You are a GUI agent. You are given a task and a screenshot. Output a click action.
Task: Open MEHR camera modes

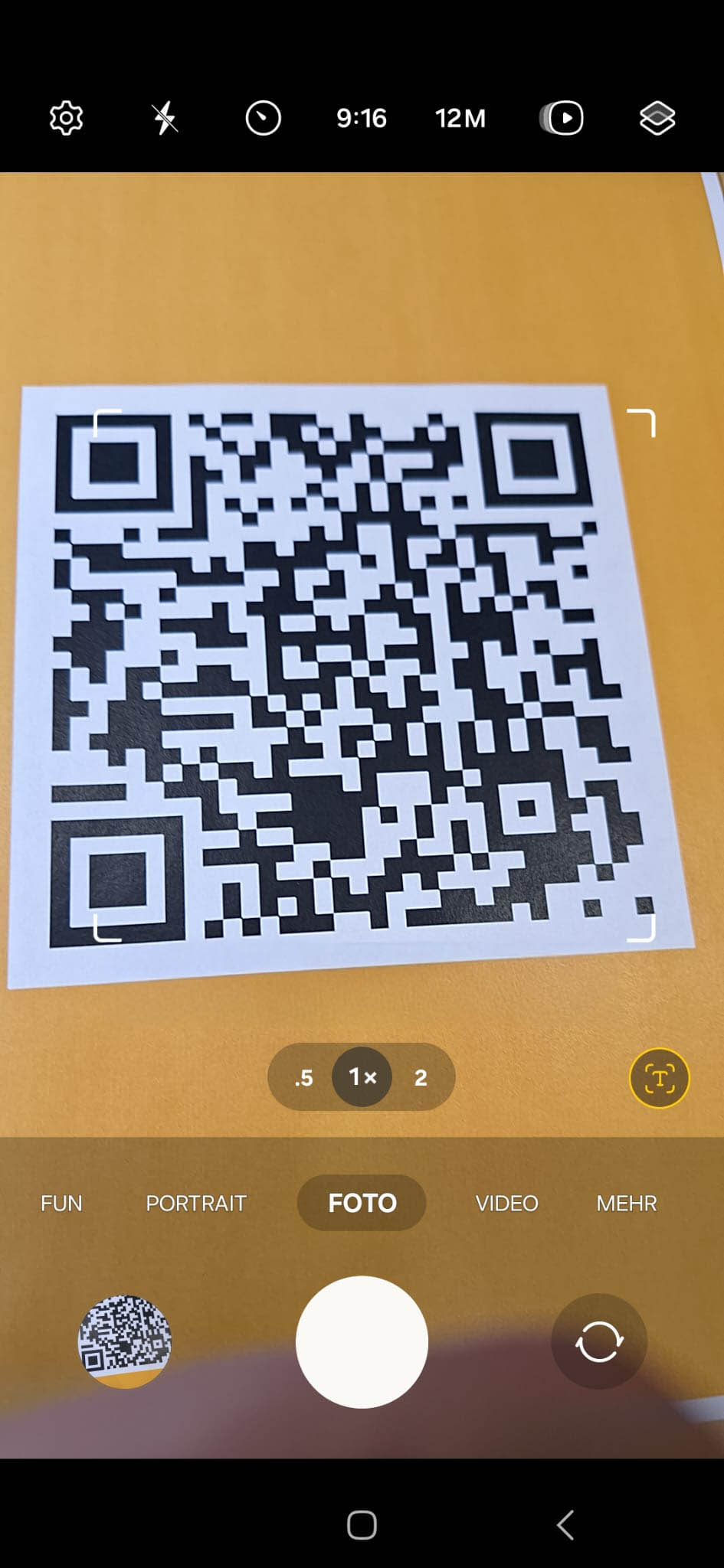(627, 1204)
